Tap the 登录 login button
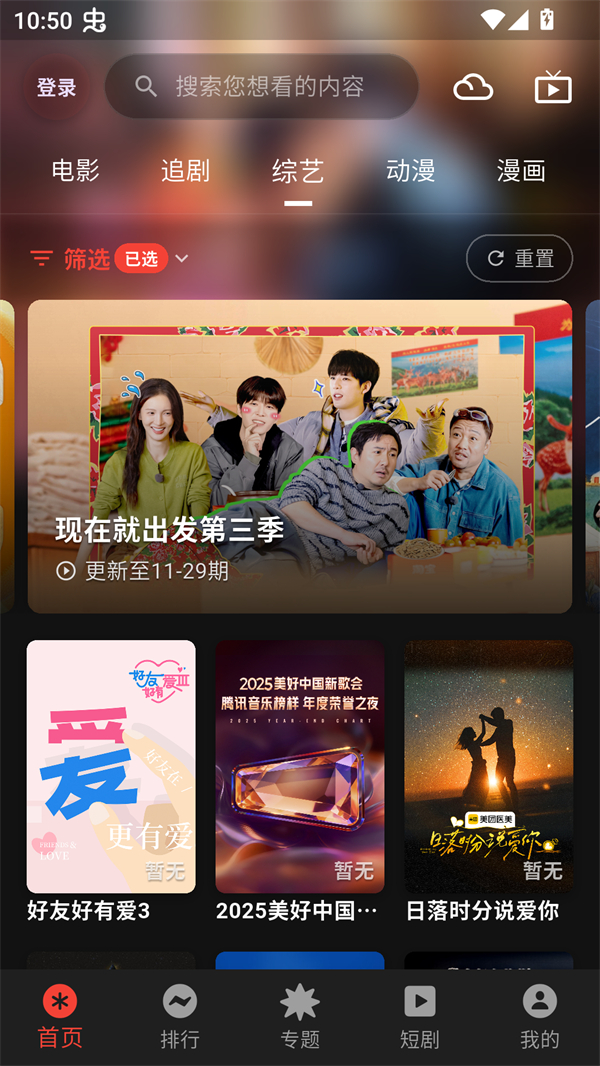 (56, 88)
